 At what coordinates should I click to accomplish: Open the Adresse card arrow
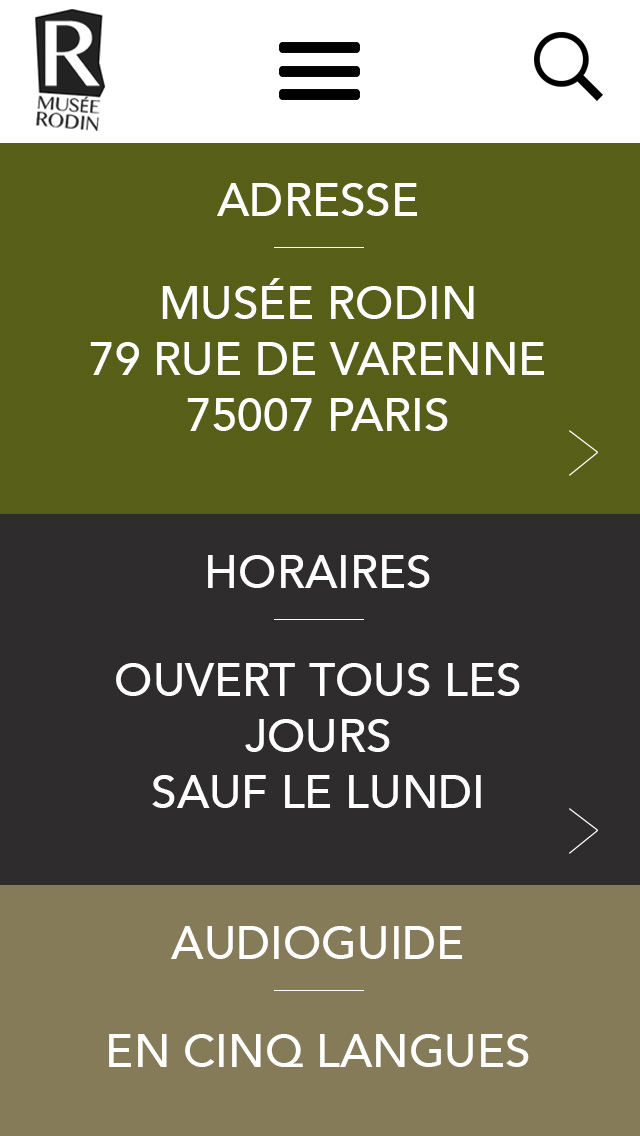583,453
